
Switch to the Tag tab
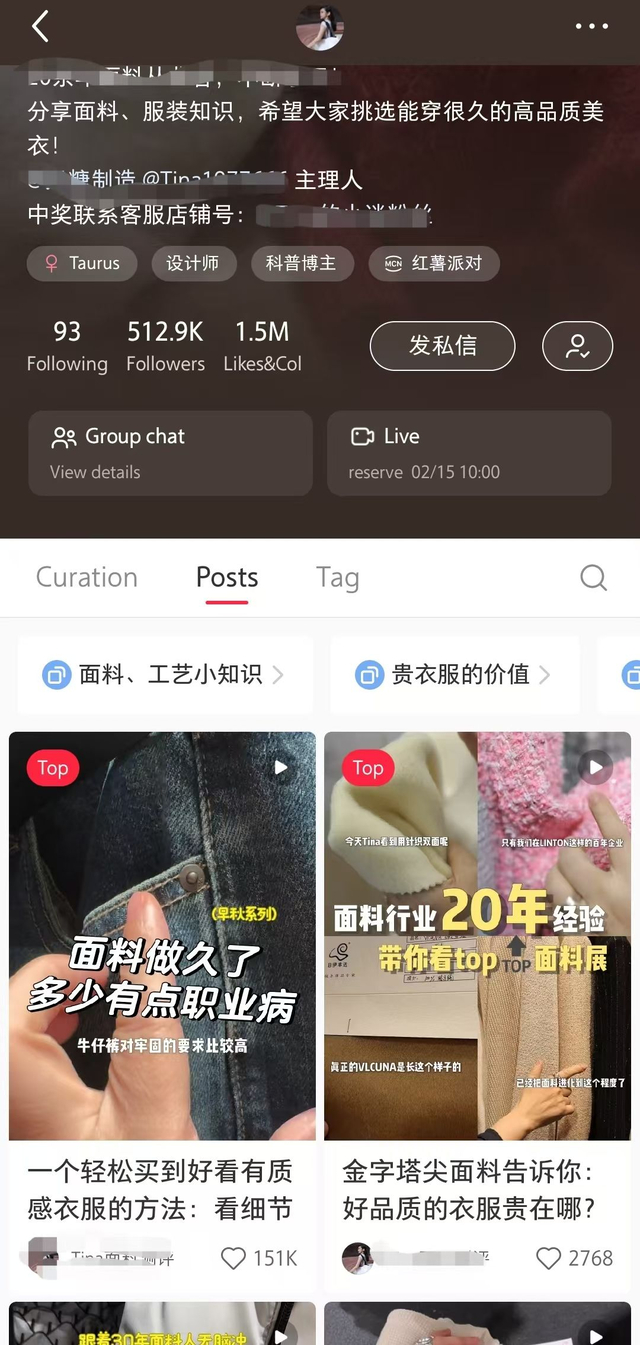point(337,577)
